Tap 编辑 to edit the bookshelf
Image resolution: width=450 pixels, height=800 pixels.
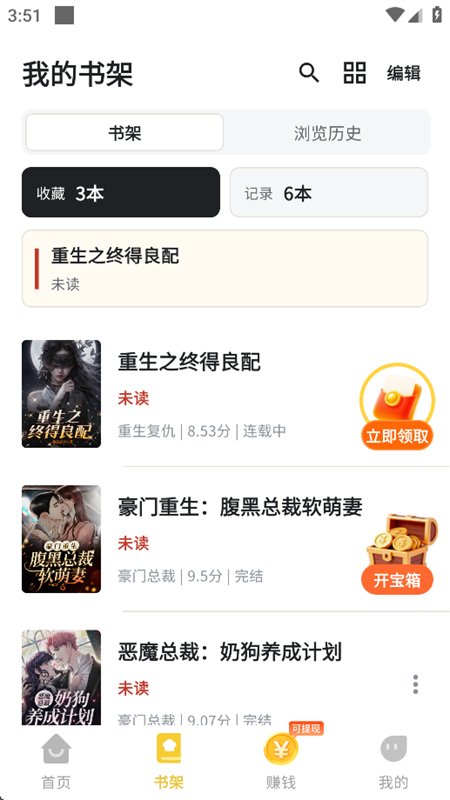point(404,73)
